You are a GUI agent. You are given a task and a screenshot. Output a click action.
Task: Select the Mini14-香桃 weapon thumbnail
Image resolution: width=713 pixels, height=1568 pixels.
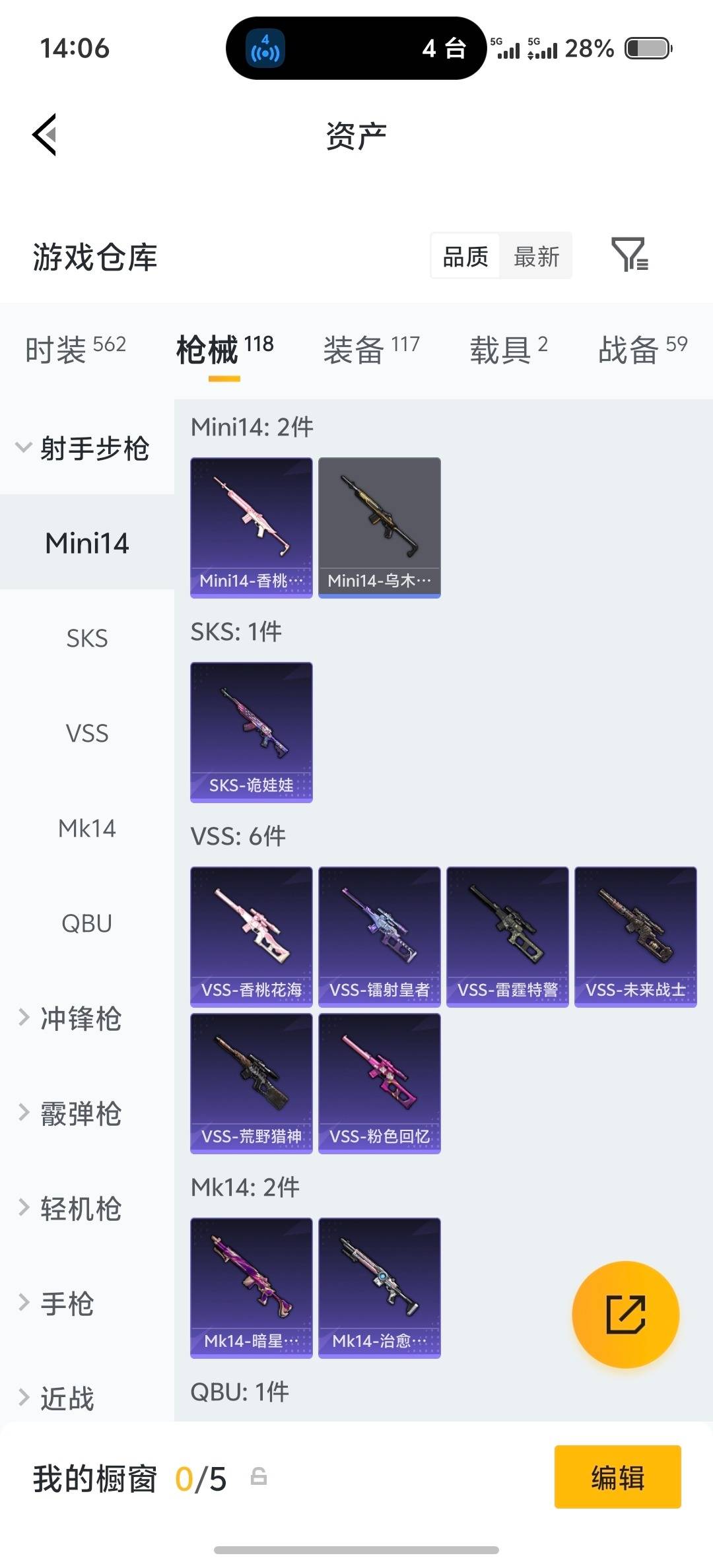(251, 527)
